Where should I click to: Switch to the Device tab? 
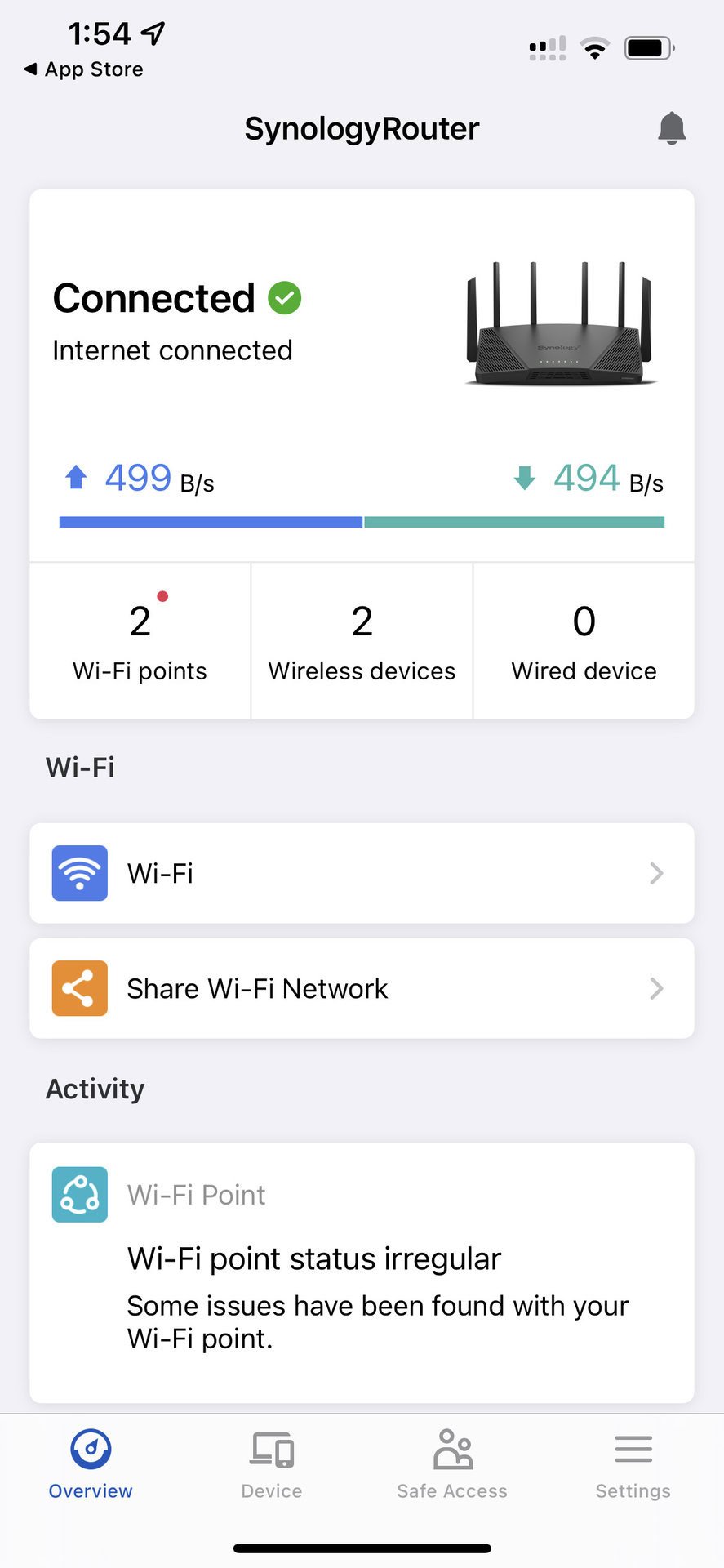point(272,1466)
